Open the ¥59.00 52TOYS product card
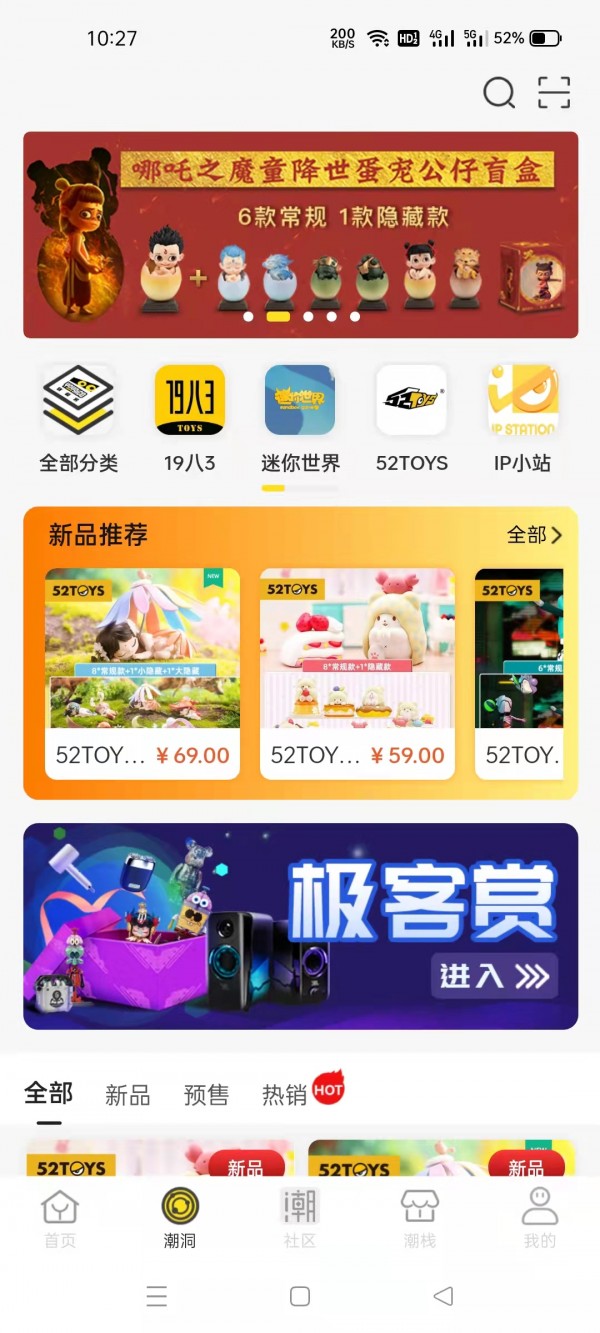 357,673
